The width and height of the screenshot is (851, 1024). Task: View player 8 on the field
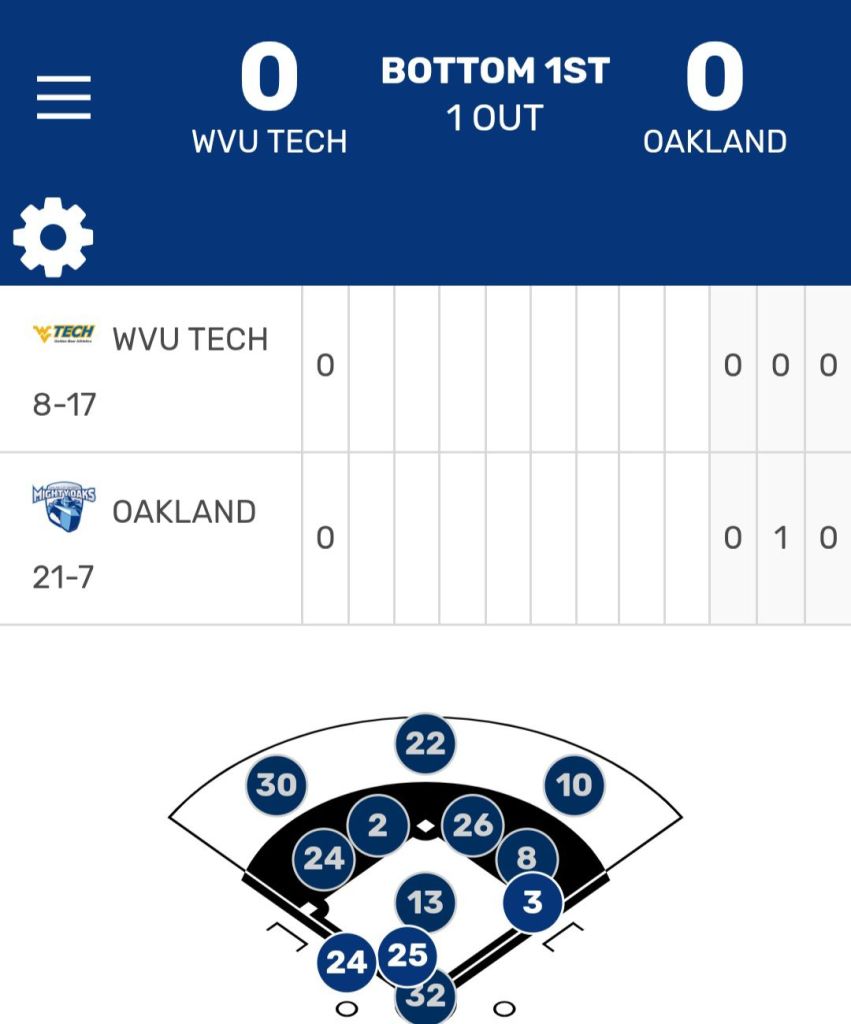click(x=526, y=857)
